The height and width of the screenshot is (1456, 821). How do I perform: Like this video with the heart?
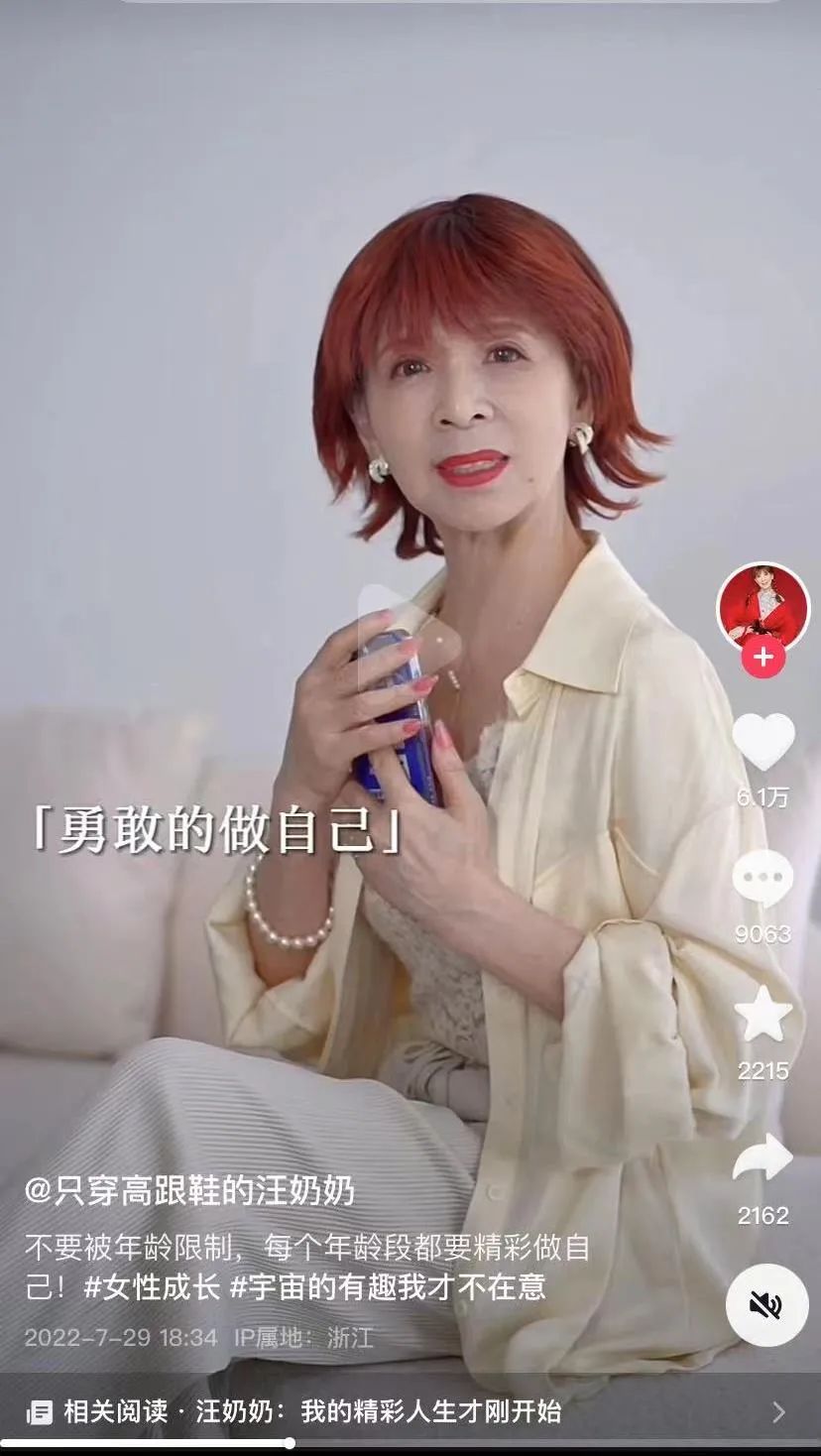(x=762, y=742)
